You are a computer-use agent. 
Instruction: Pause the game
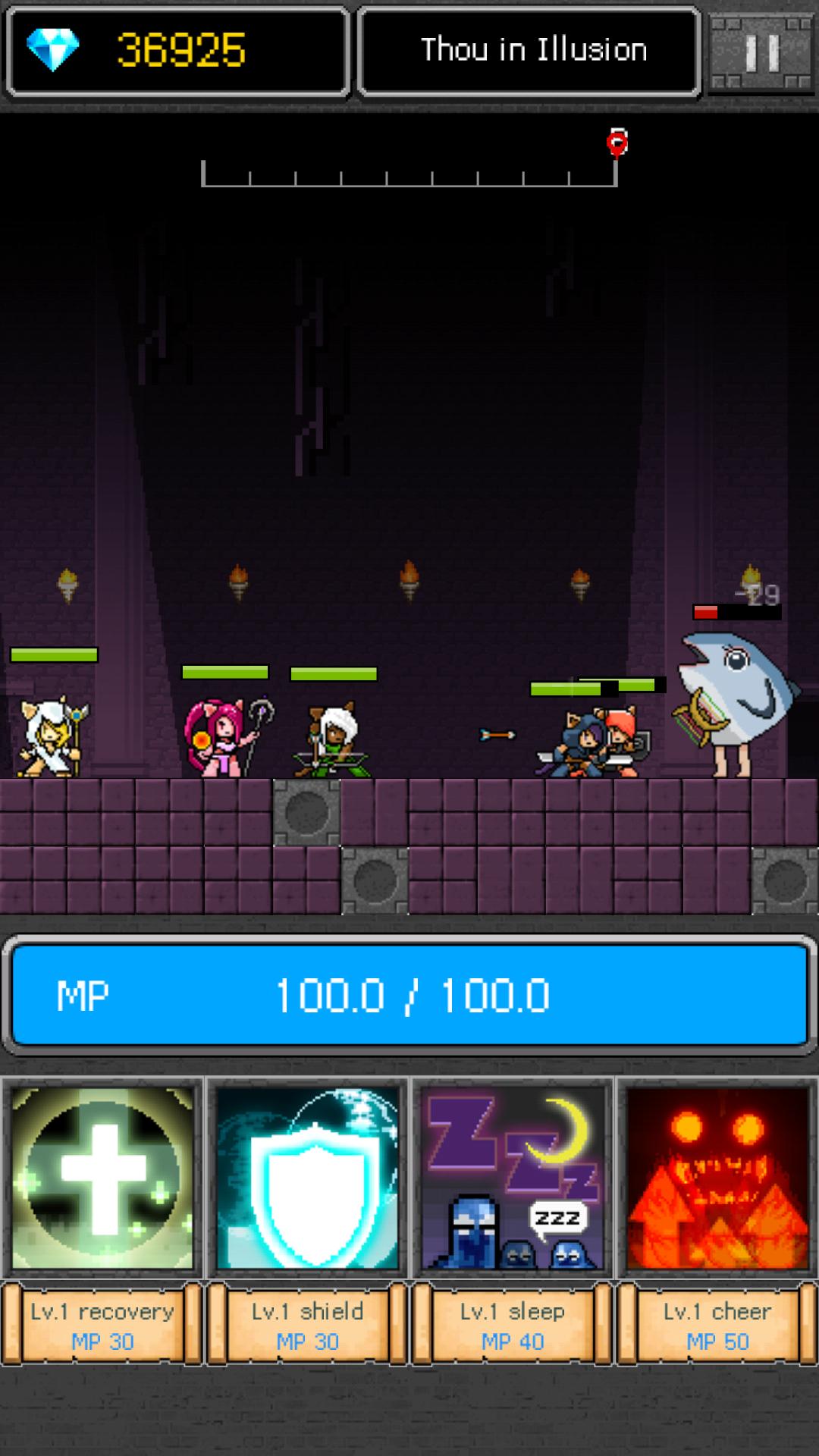(761, 53)
